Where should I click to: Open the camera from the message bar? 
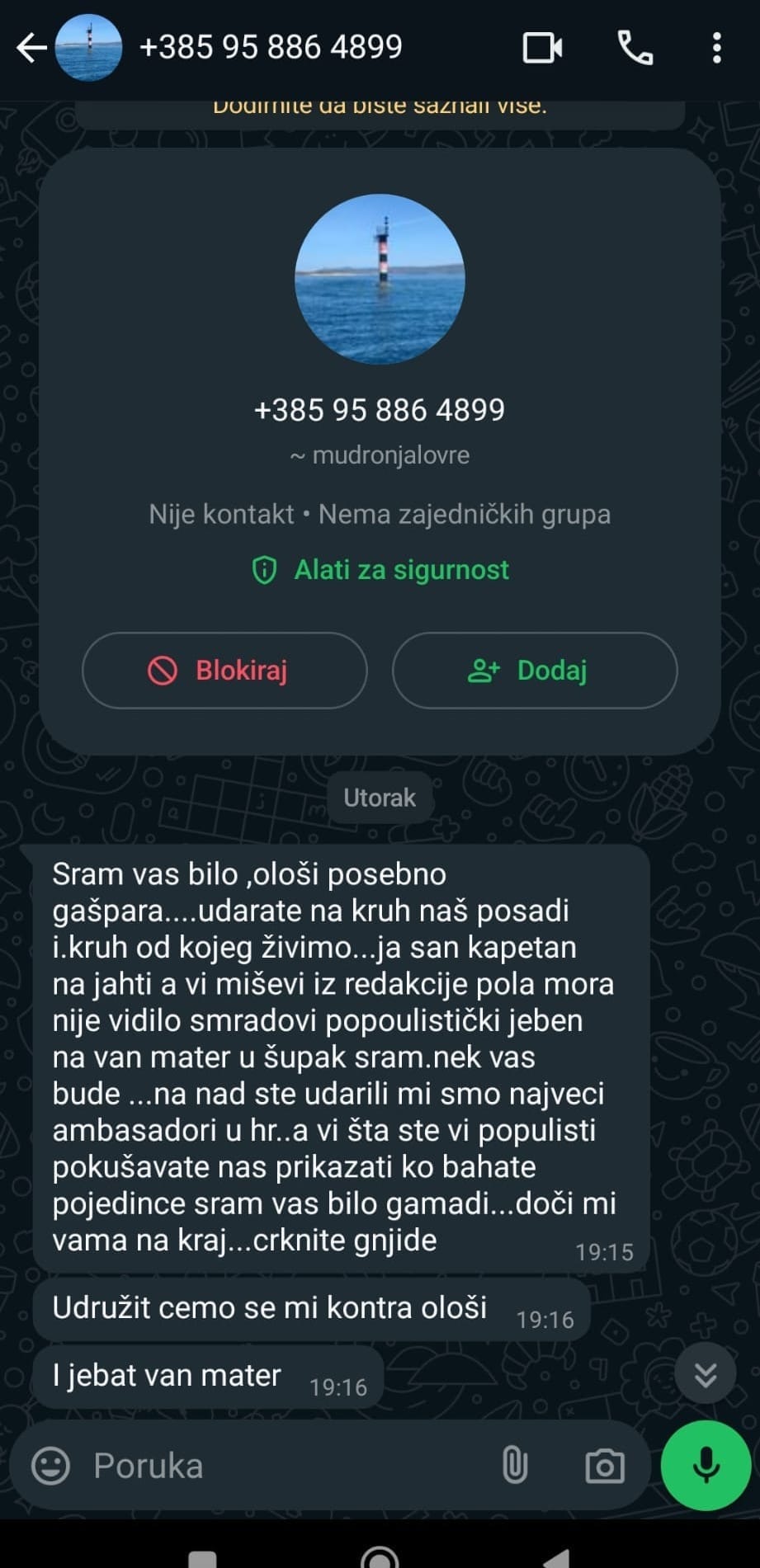tap(605, 1466)
